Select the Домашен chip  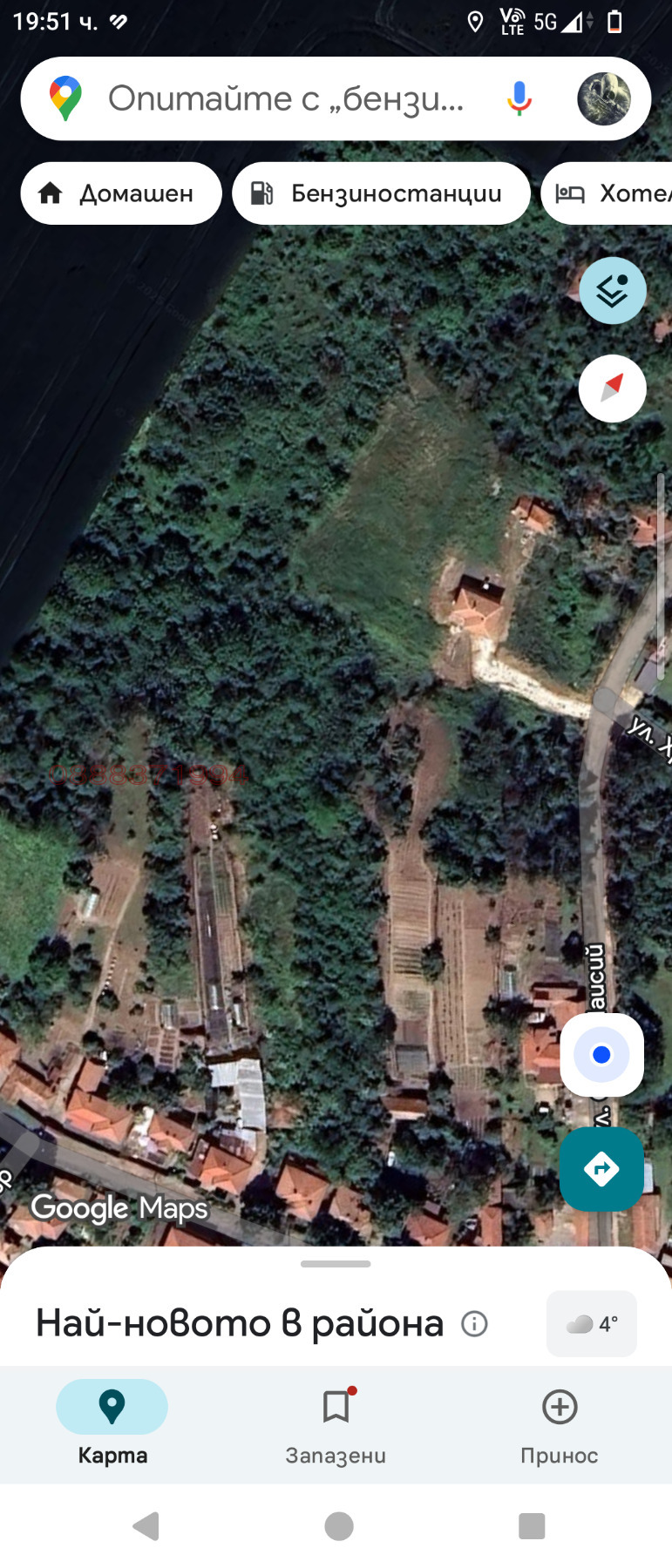(120, 193)
